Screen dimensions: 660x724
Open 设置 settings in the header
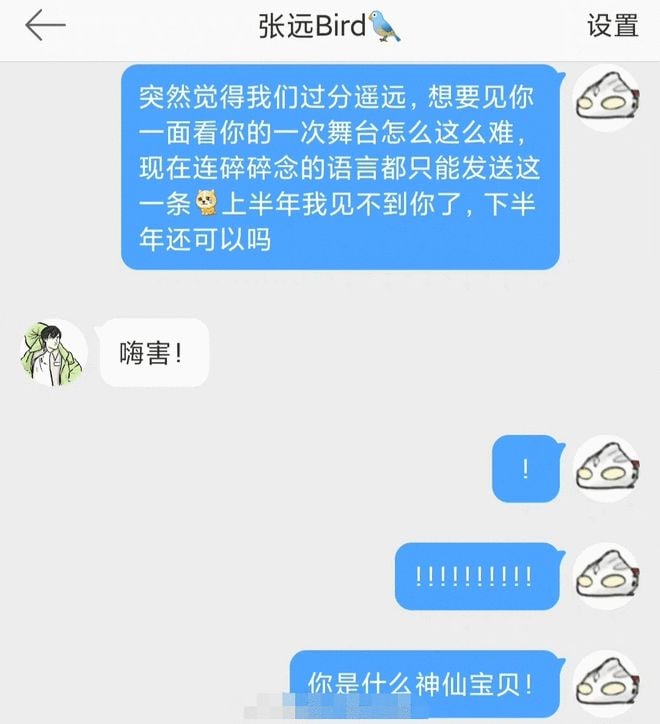[612, 26]
